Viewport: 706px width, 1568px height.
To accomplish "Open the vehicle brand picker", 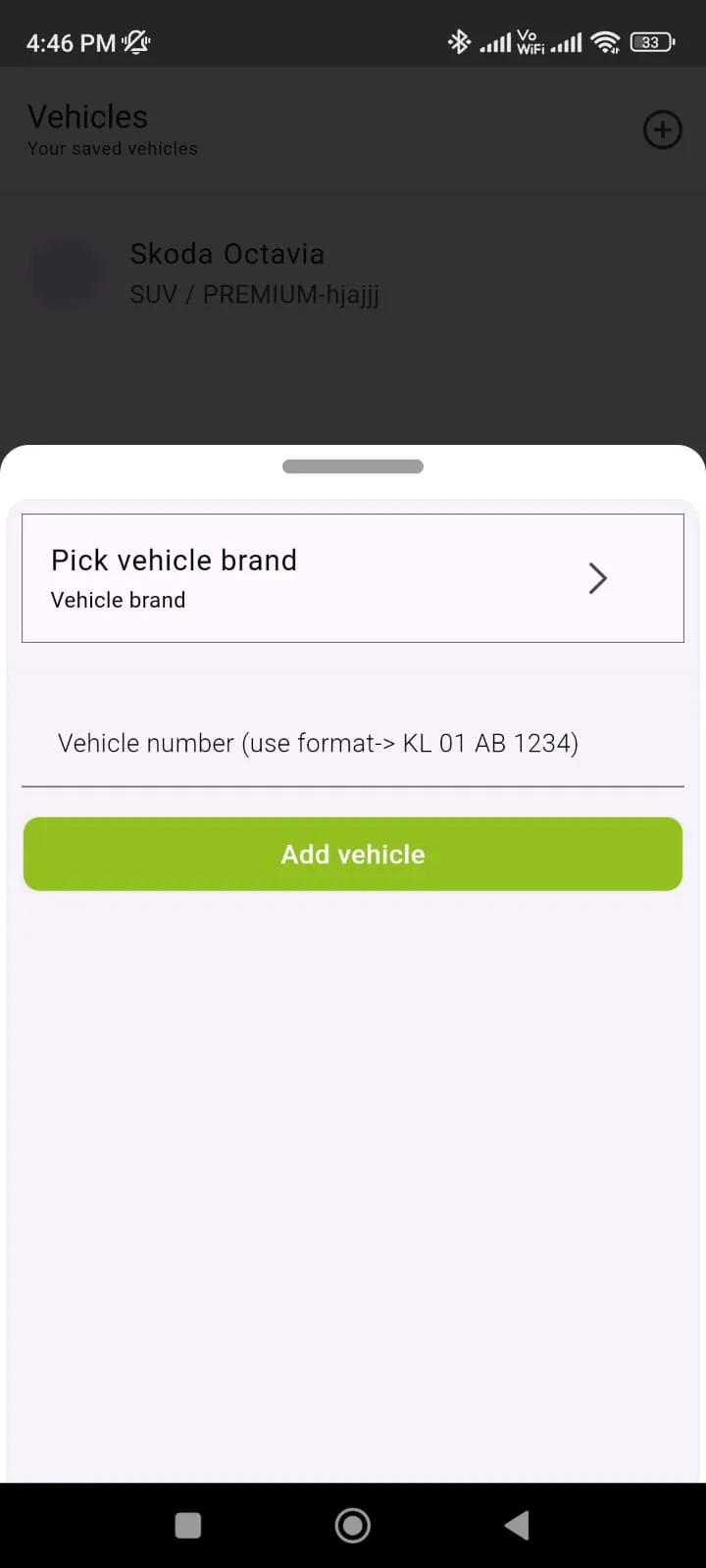I will (x=353, y=578).
